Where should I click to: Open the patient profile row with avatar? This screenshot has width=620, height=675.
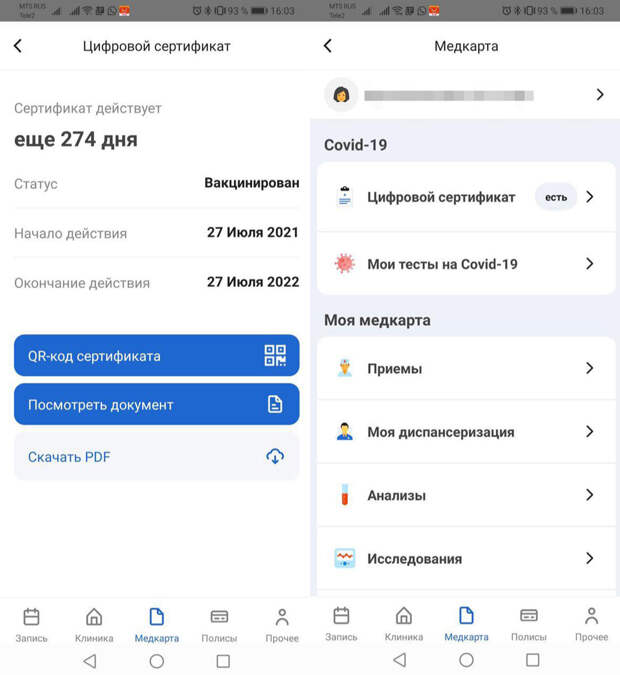click(x=466, y=95)
